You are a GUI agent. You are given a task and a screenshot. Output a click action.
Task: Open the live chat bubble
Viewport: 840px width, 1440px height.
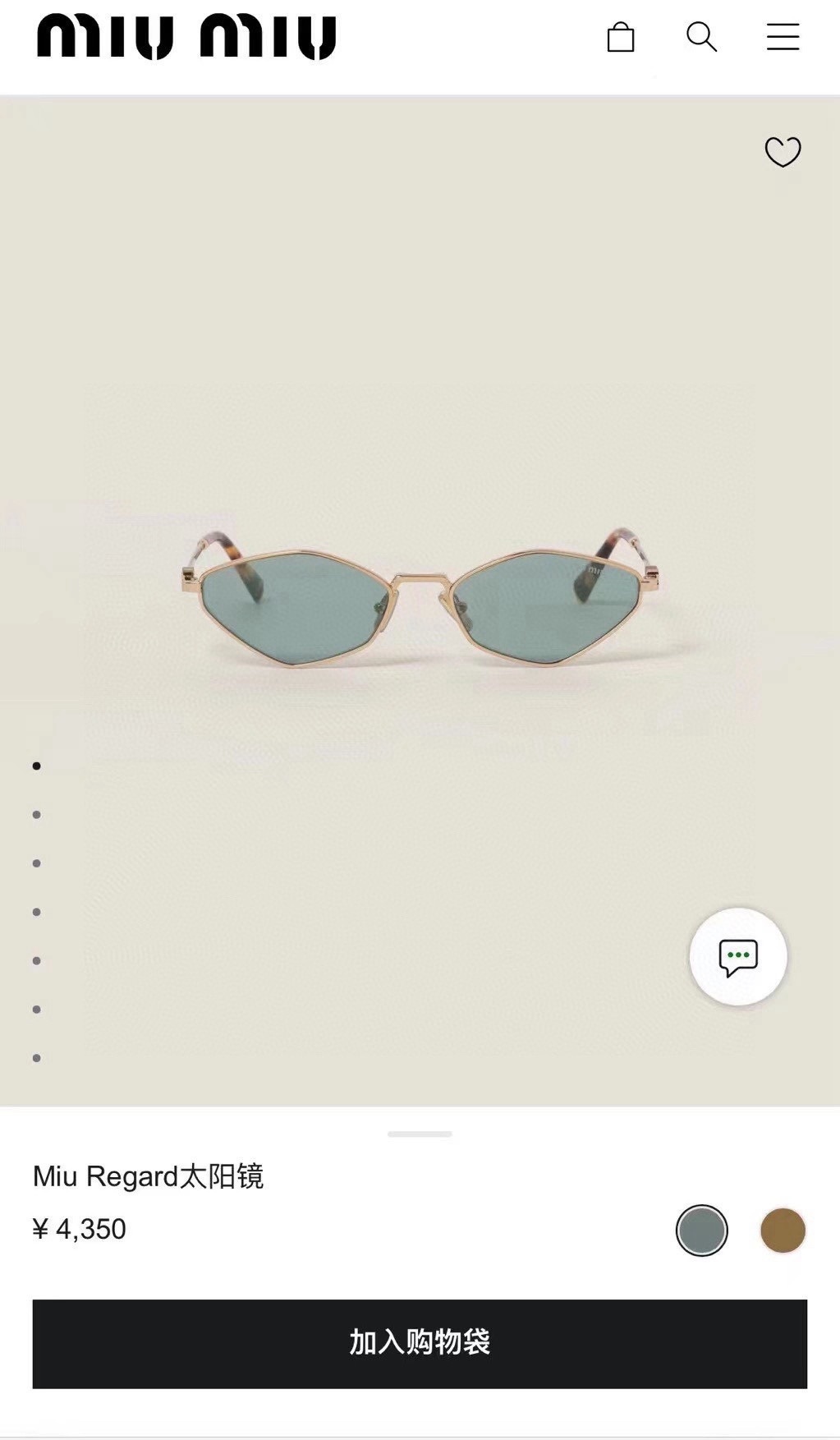point(738,956)
